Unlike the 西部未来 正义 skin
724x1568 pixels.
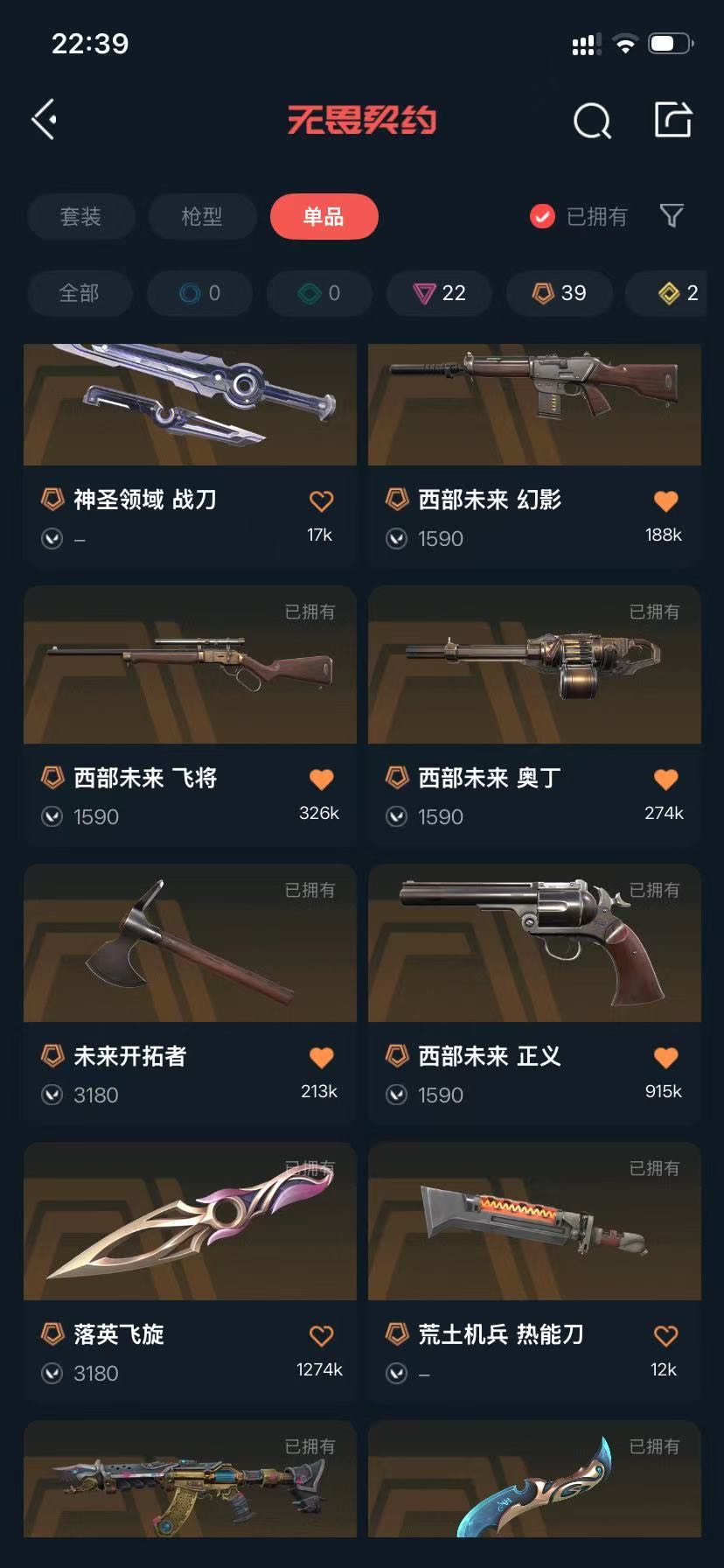point(665,1058)
